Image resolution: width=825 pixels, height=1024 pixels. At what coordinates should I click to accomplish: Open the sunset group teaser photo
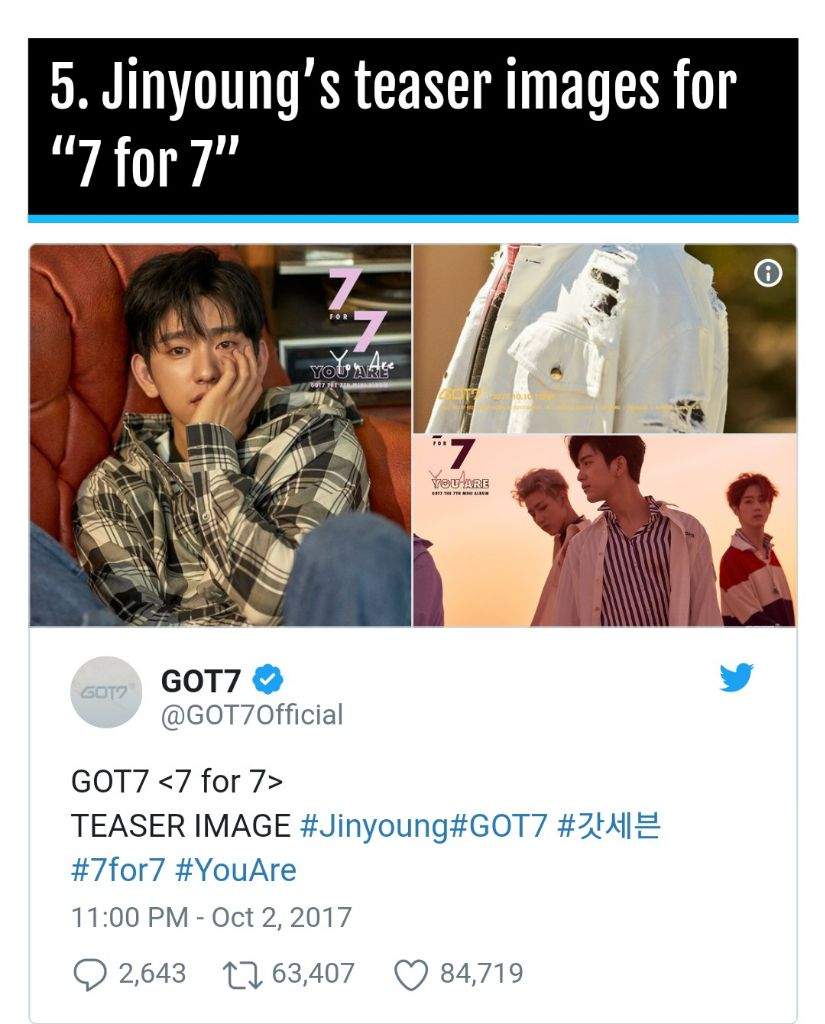click(x=604, y=530)
